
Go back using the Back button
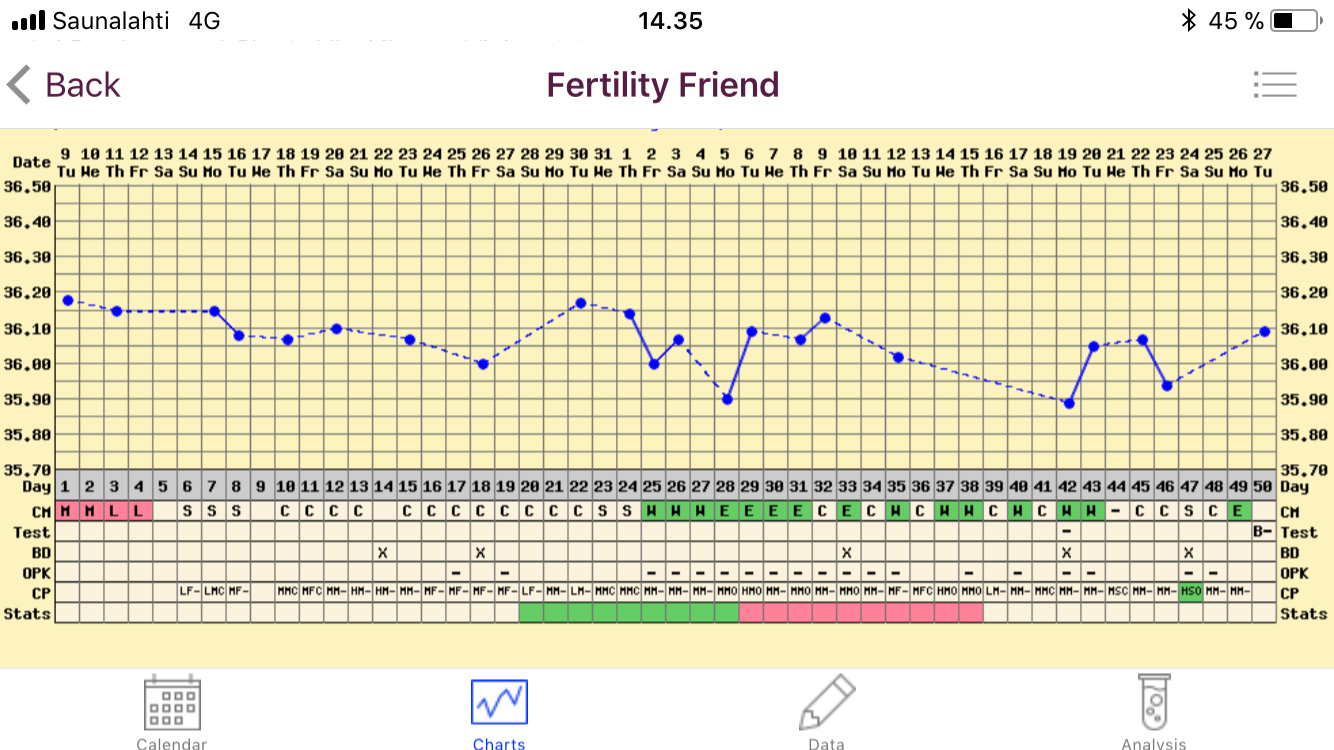(64, 85)
